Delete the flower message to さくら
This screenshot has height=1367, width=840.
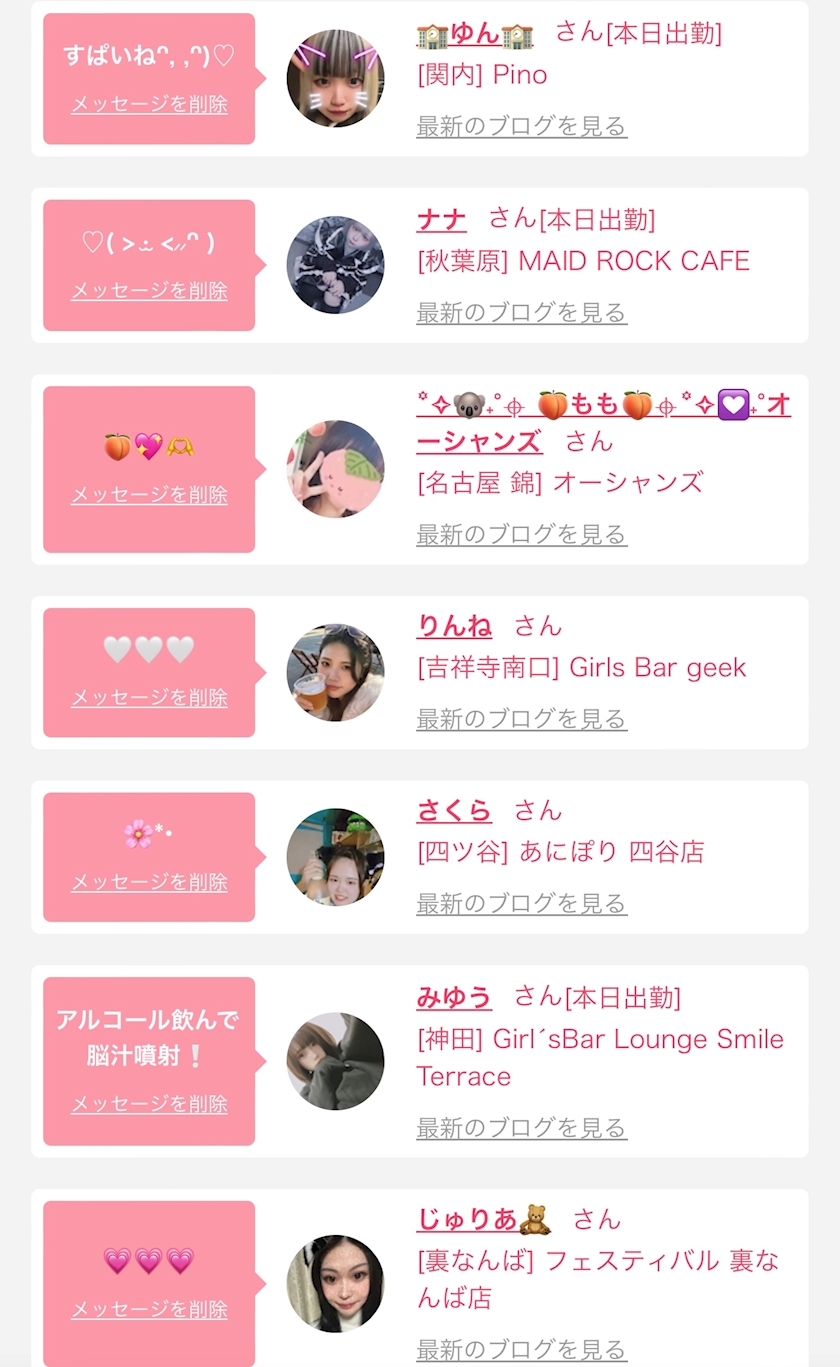(x=149, y=882)
